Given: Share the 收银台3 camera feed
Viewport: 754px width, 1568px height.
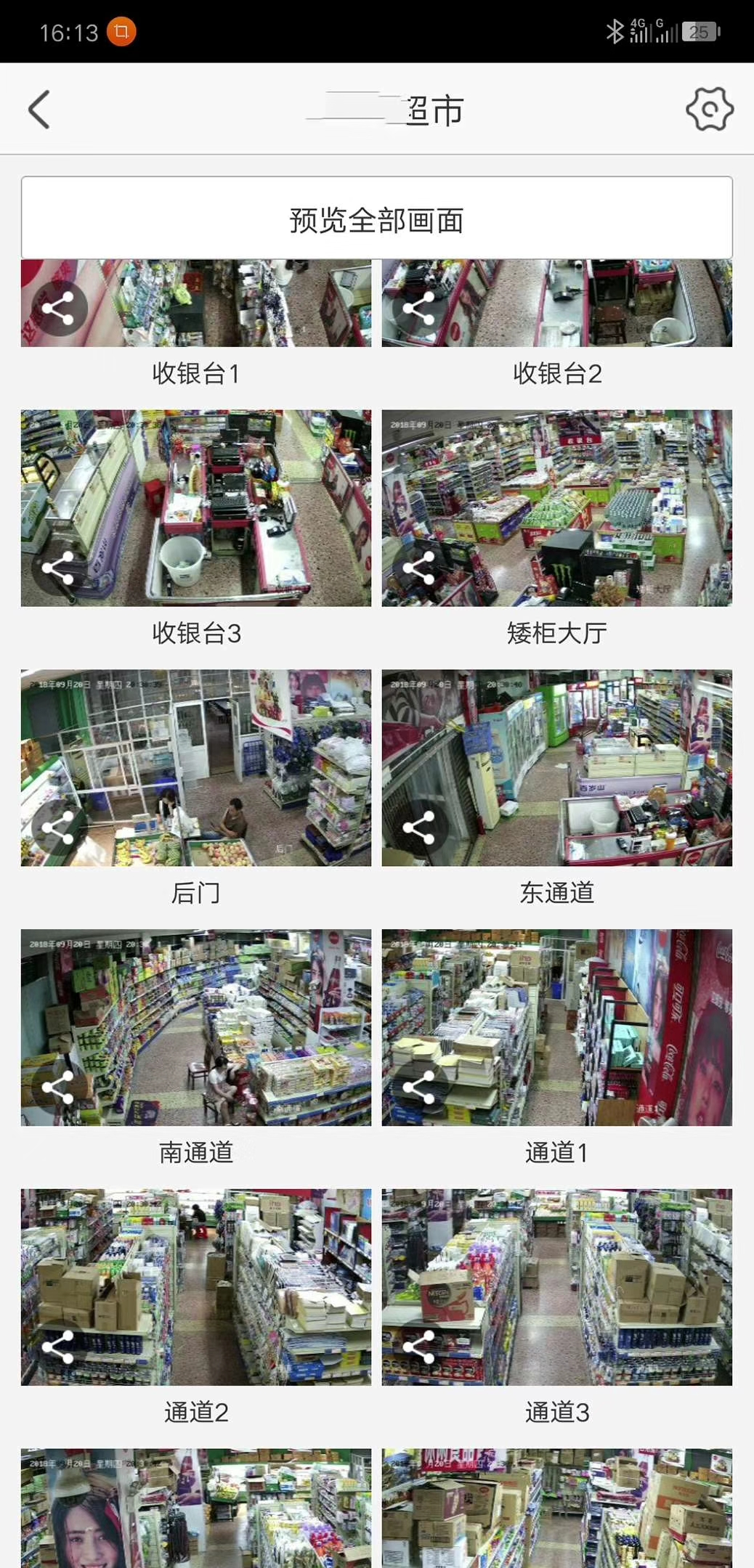Looking at the screenshot, I should point(58,568).
